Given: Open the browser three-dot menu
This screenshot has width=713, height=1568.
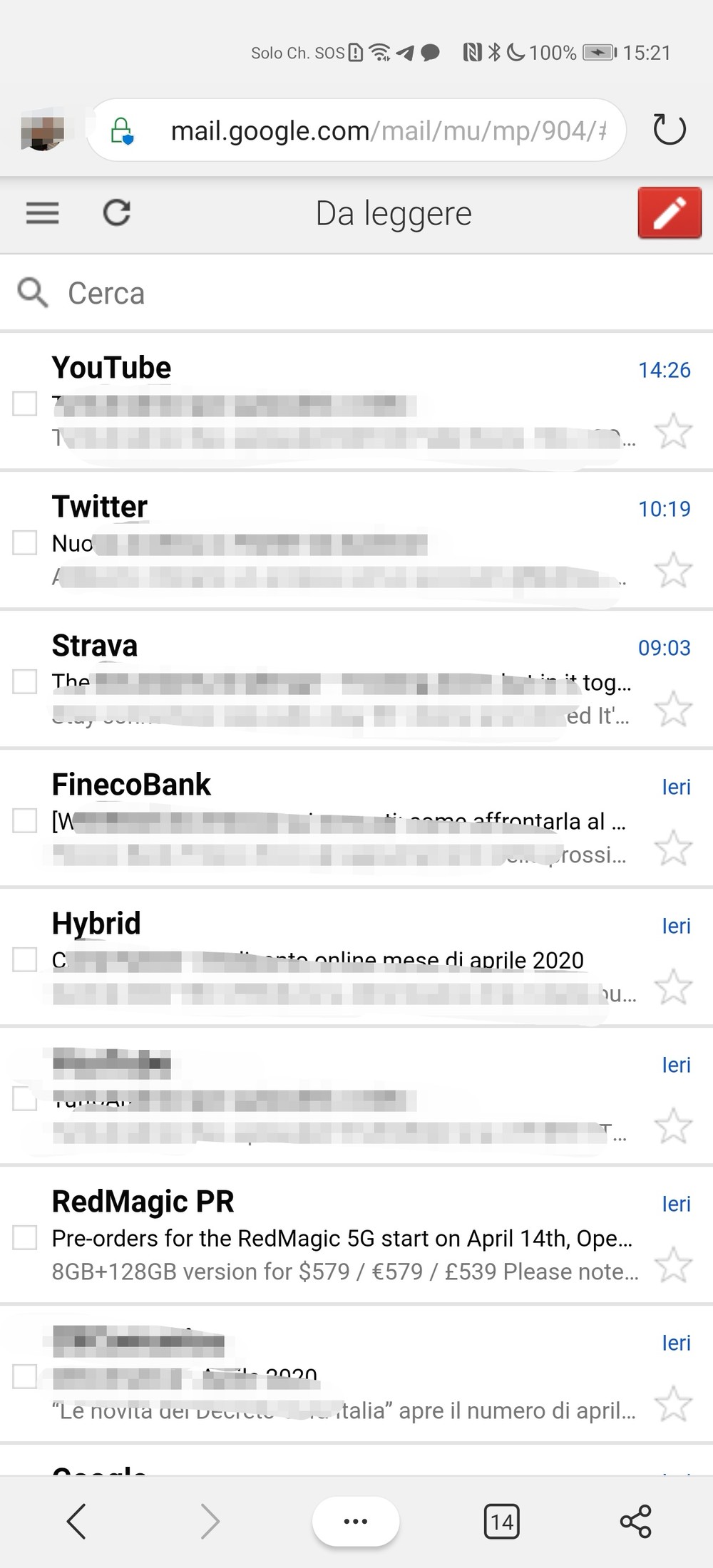Looking at the screenshot, I should click(356, 1522).
